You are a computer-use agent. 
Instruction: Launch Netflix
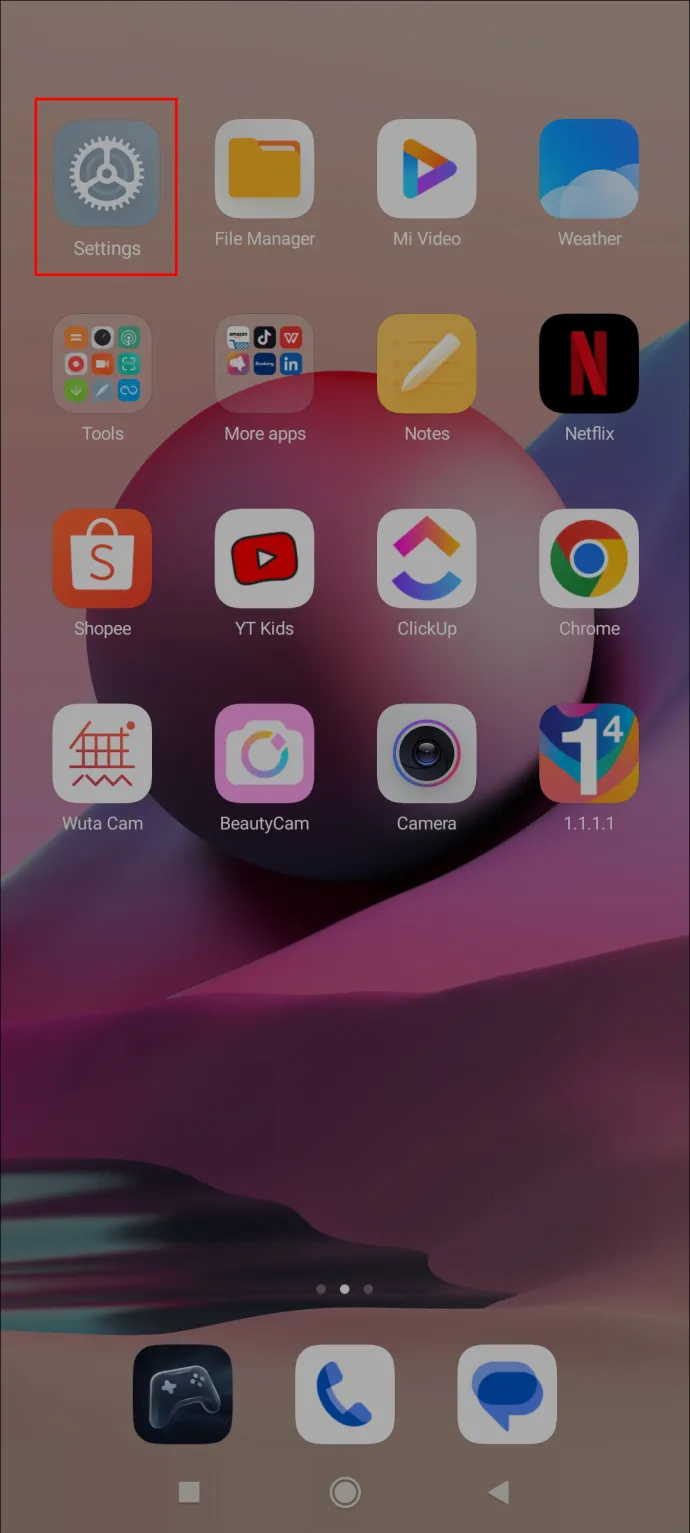pyautogui.click(x=589, y=363)
